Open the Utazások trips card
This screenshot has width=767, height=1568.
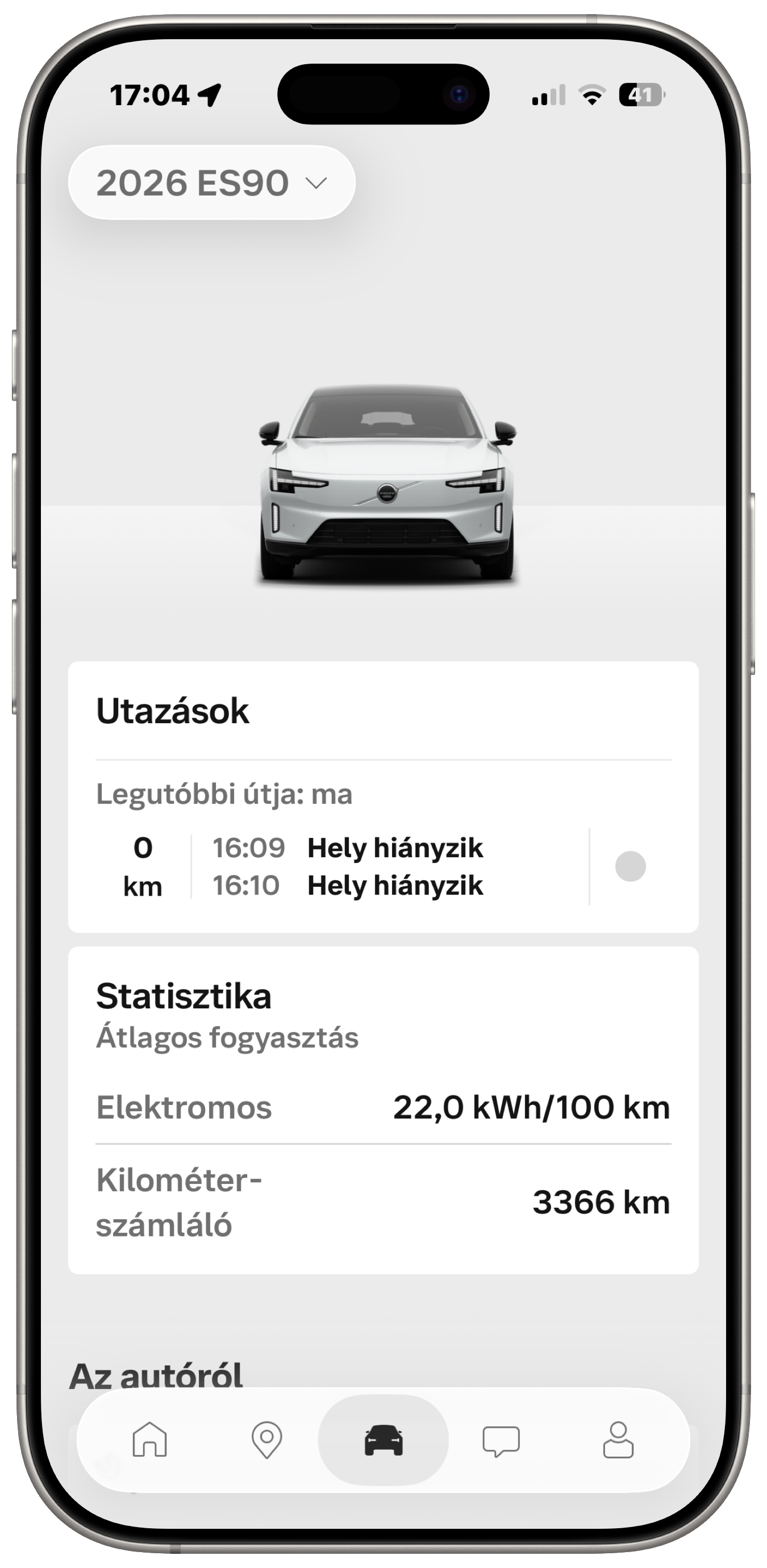click(x=383, y=711)
